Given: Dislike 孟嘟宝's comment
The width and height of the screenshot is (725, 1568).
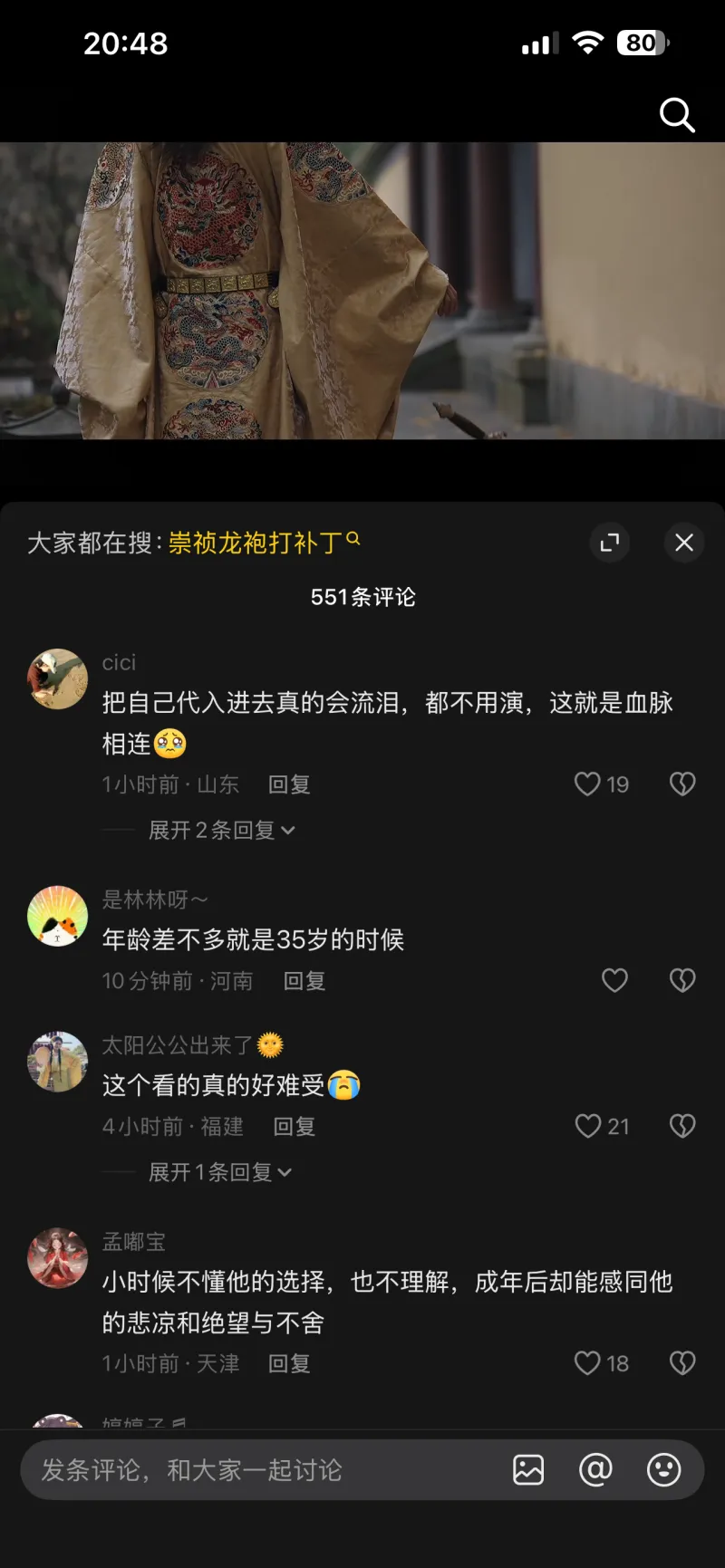Looking at the screenshot, I should tap(682, 1363).
